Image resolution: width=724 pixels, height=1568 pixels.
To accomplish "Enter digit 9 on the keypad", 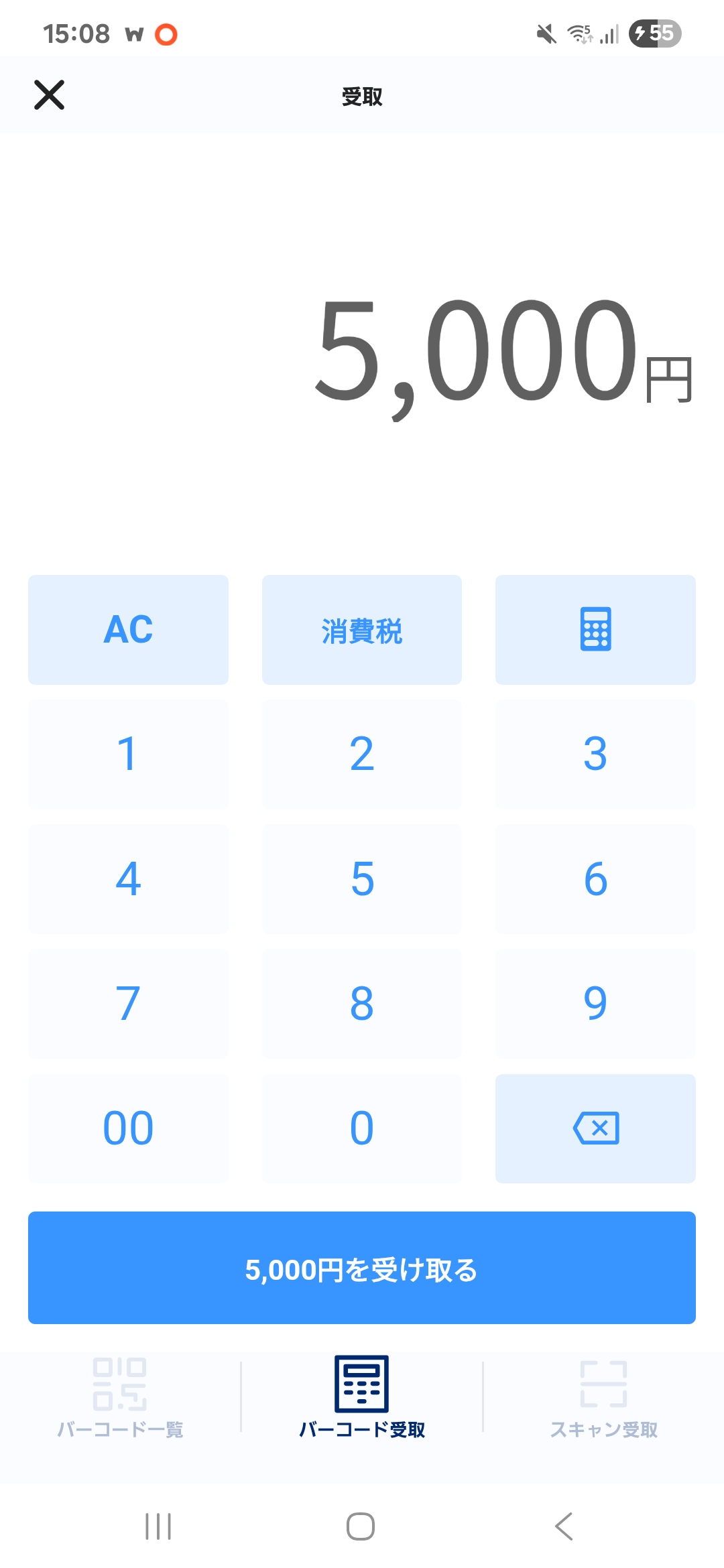I will 595,1004.
